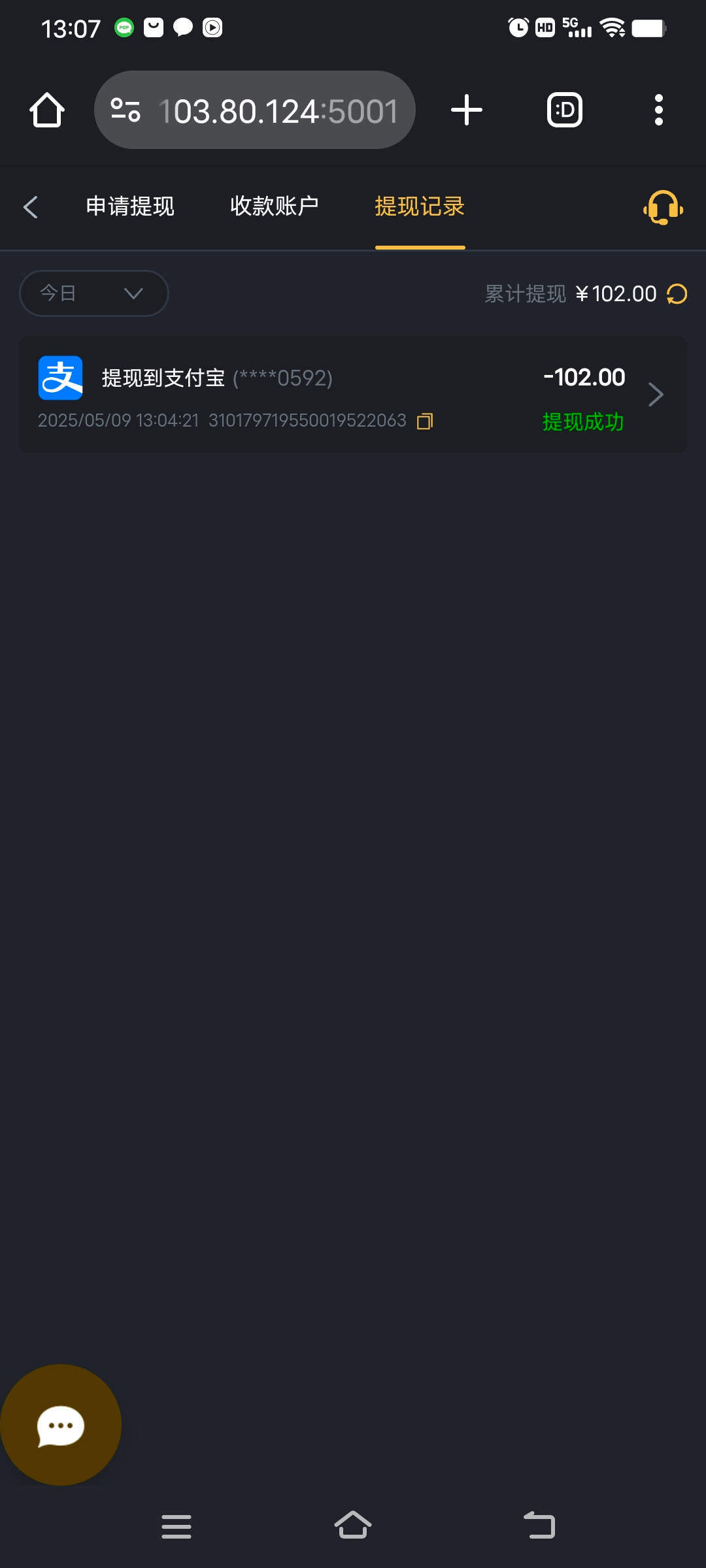Open the browser tab switcher
Screen dimensions: 706x1568
click(x=564, y=110)
